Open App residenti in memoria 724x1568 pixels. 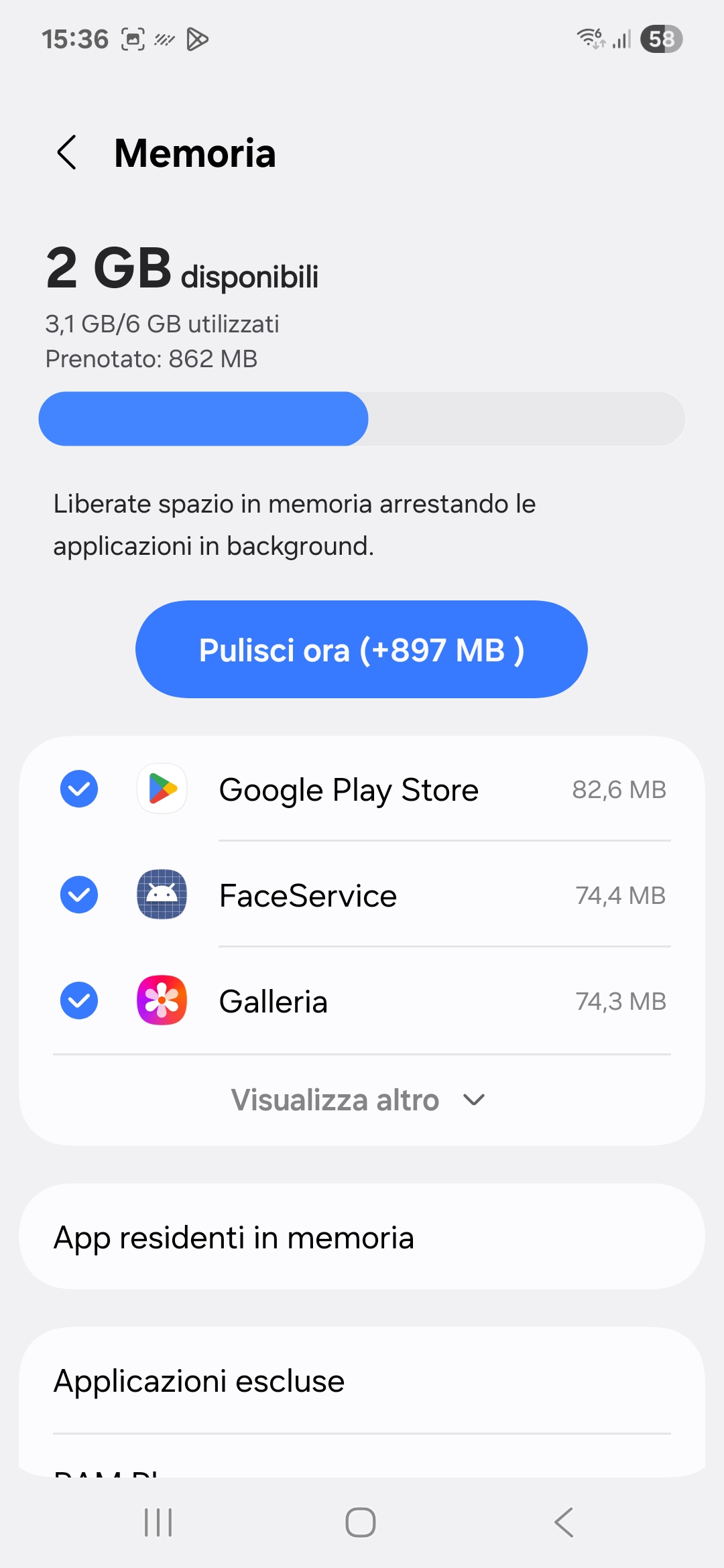pyautogui.click(x=362, y=1237)
